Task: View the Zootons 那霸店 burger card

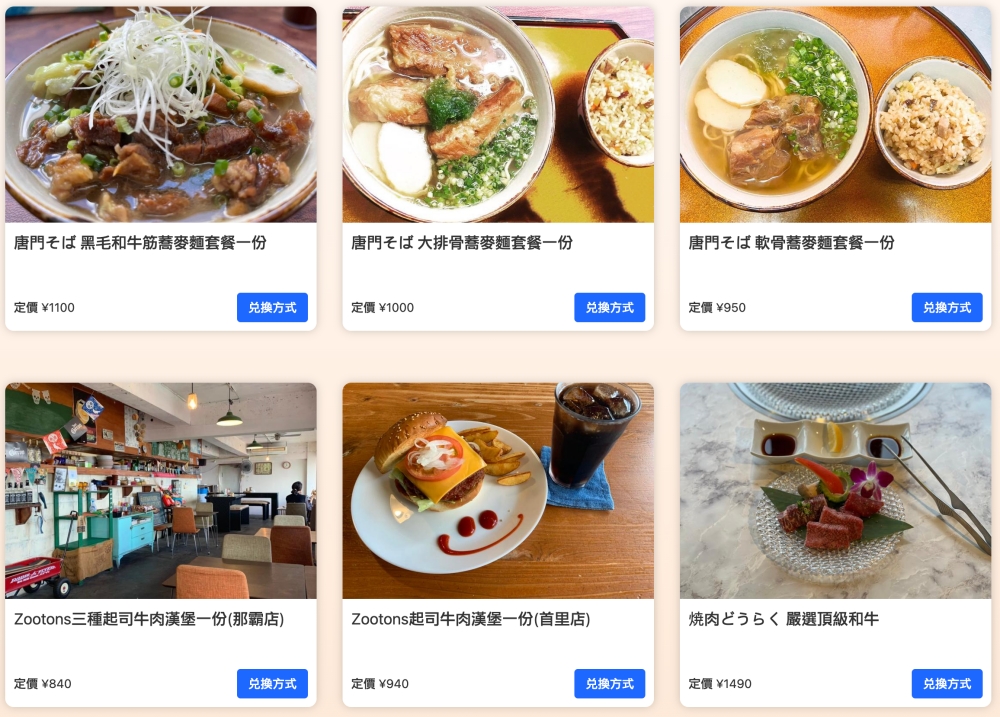Action: pos(160,491)
